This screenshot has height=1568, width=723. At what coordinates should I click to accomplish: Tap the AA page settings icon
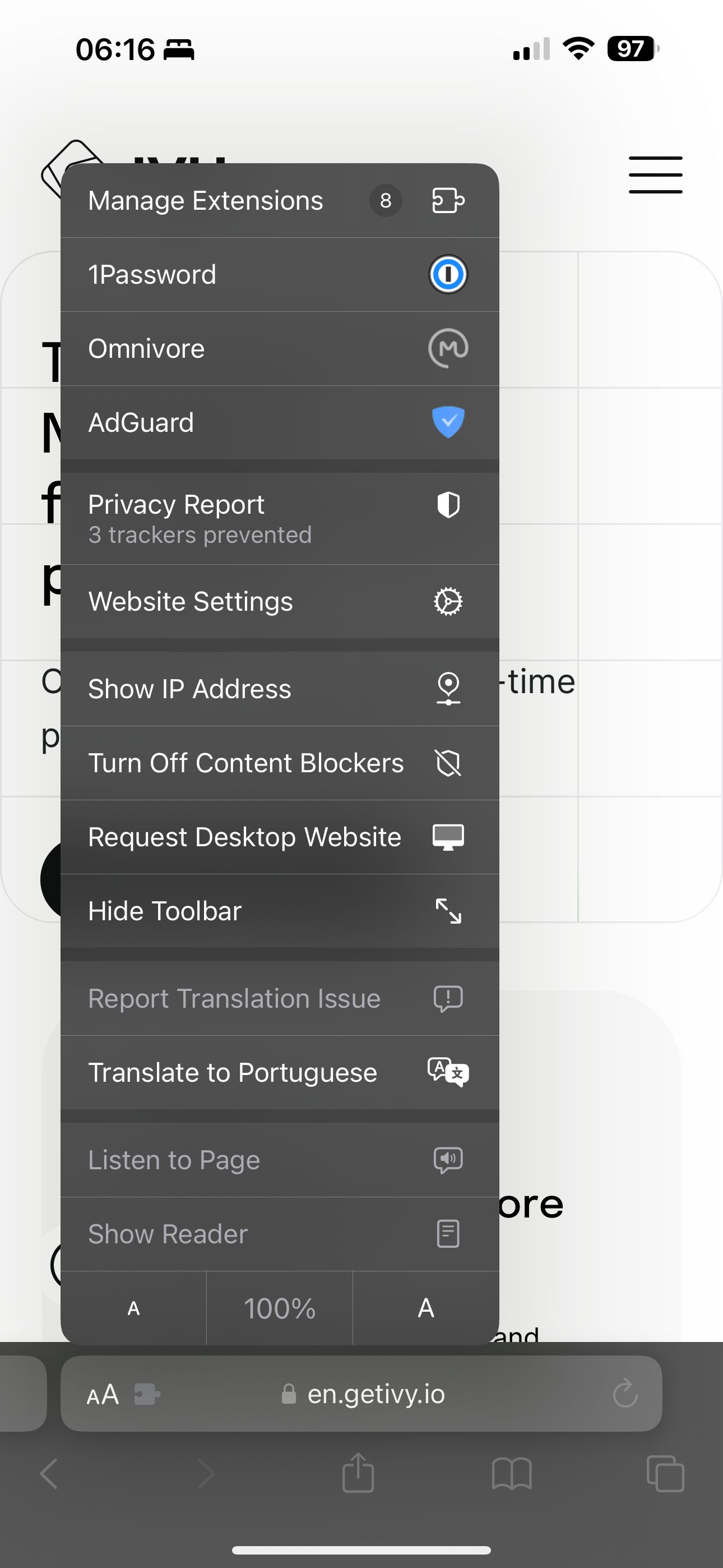coord(103,1395)
